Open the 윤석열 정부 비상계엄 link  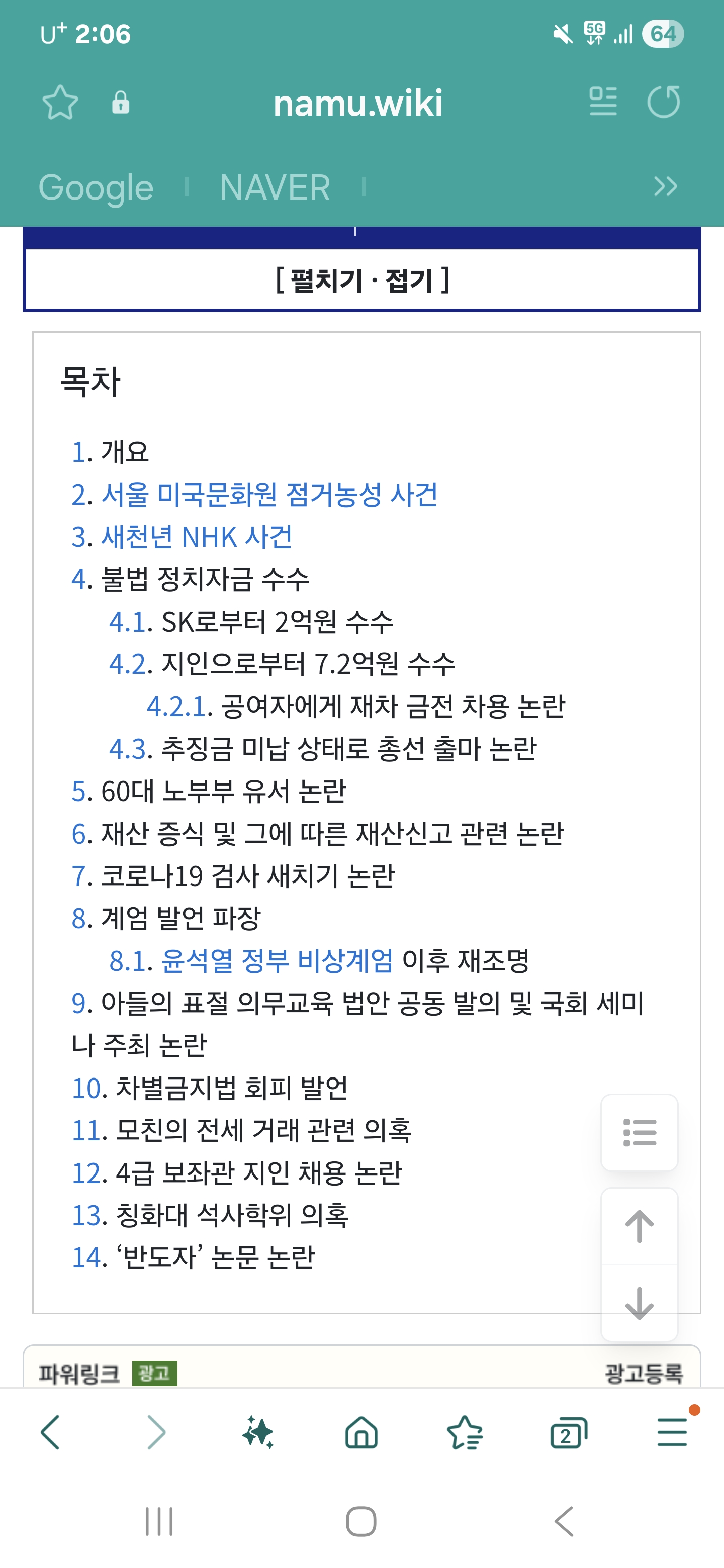(277, 961)
